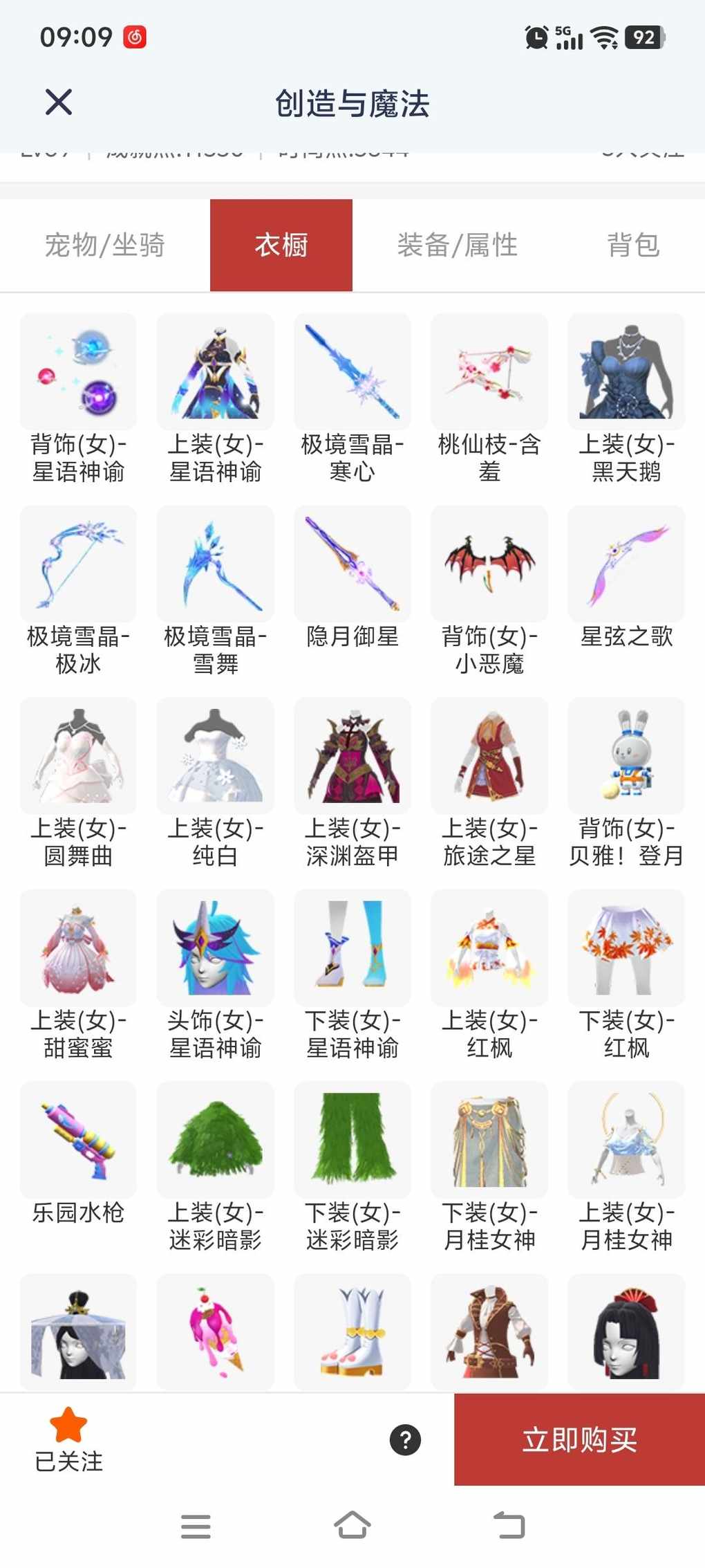
Task: Open the 极境雪晶-寒心 weapon tile
Action: pyautogui.click(x=352, y=372)
